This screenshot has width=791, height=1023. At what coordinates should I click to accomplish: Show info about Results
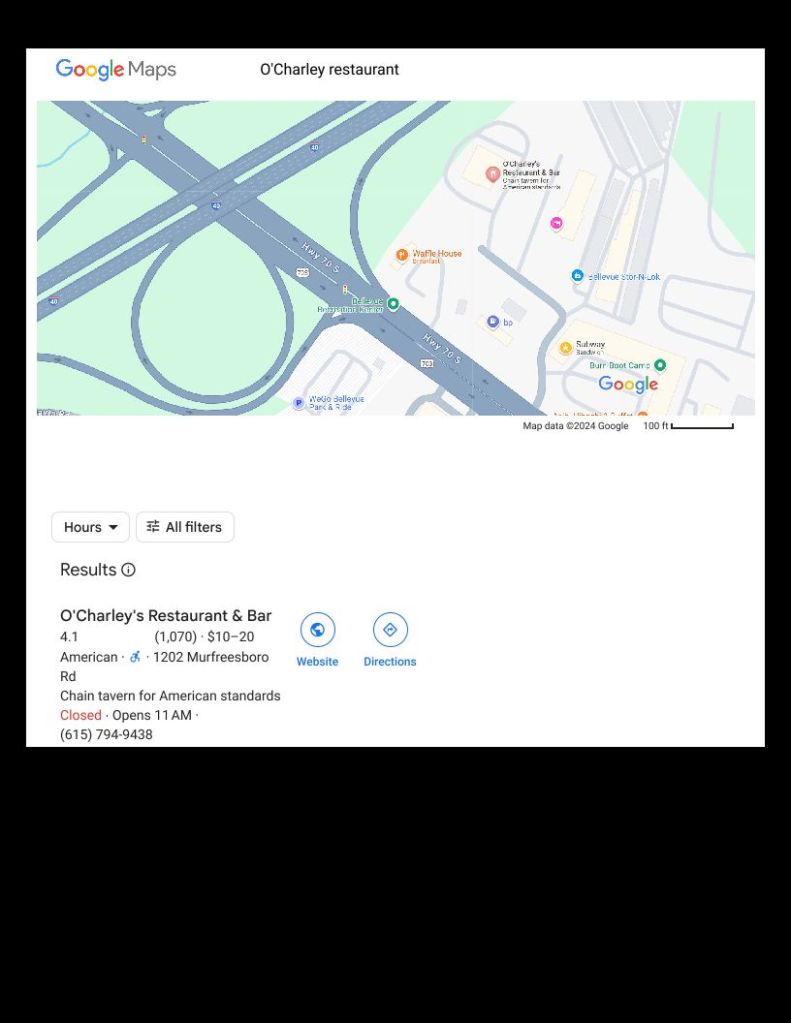coord(128,570)
